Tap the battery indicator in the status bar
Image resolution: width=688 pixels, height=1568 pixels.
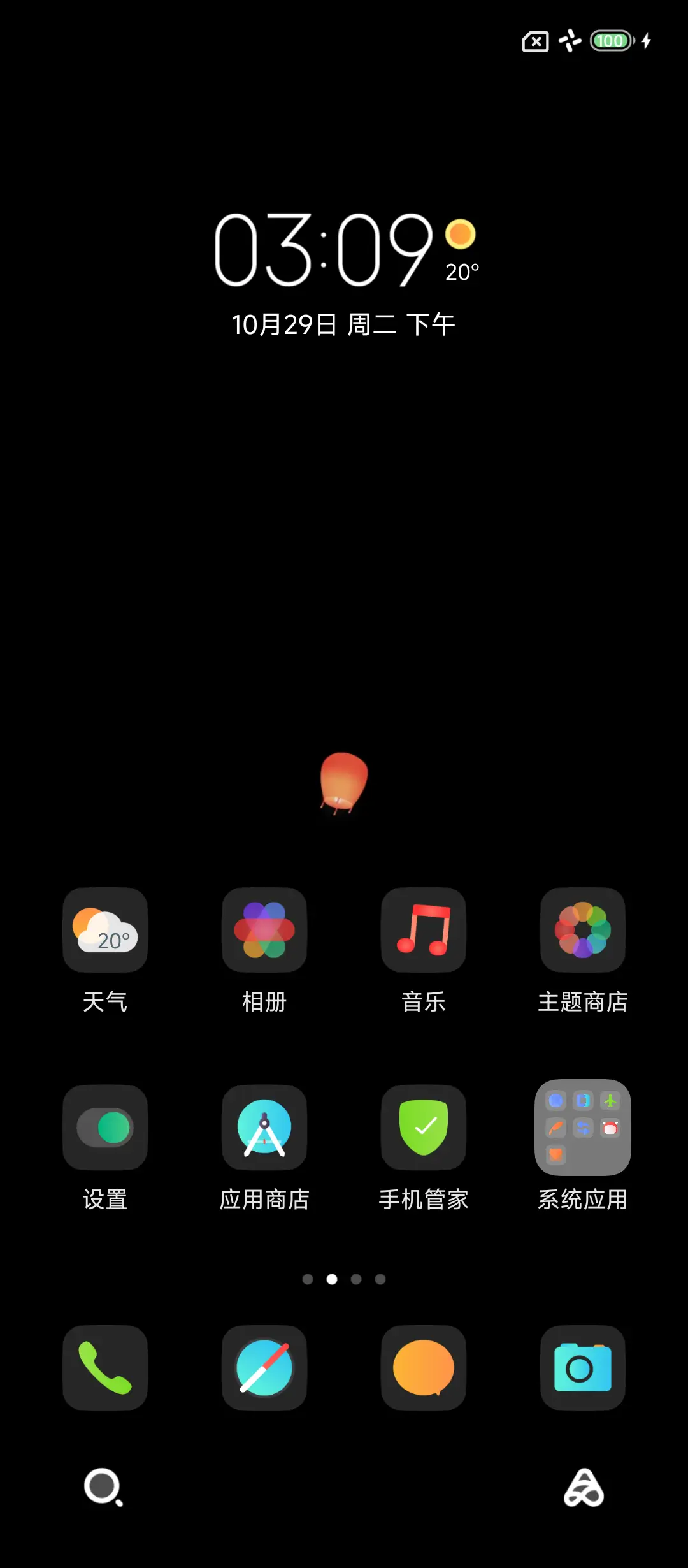coord(610,41)
